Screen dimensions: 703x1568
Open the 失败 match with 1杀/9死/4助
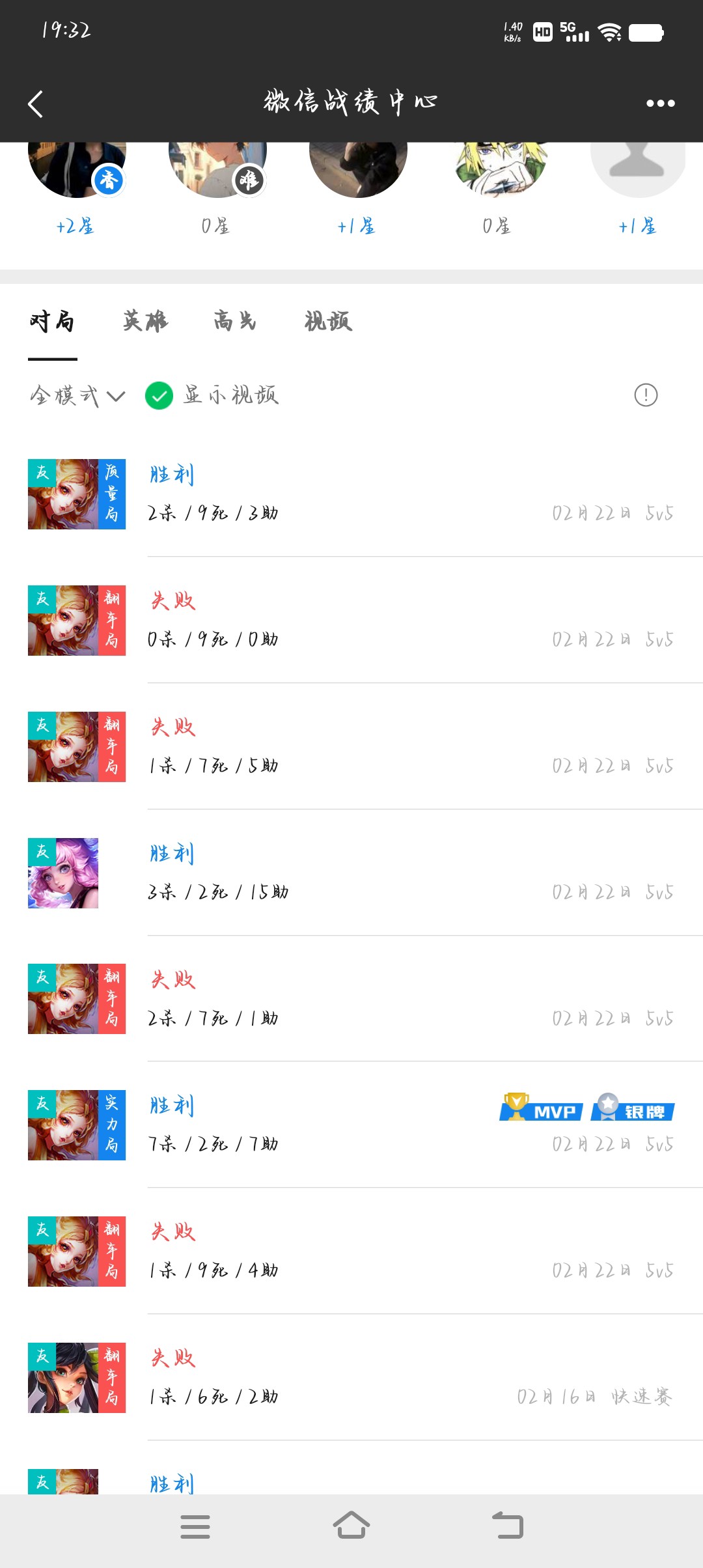tap(351, 1252)
